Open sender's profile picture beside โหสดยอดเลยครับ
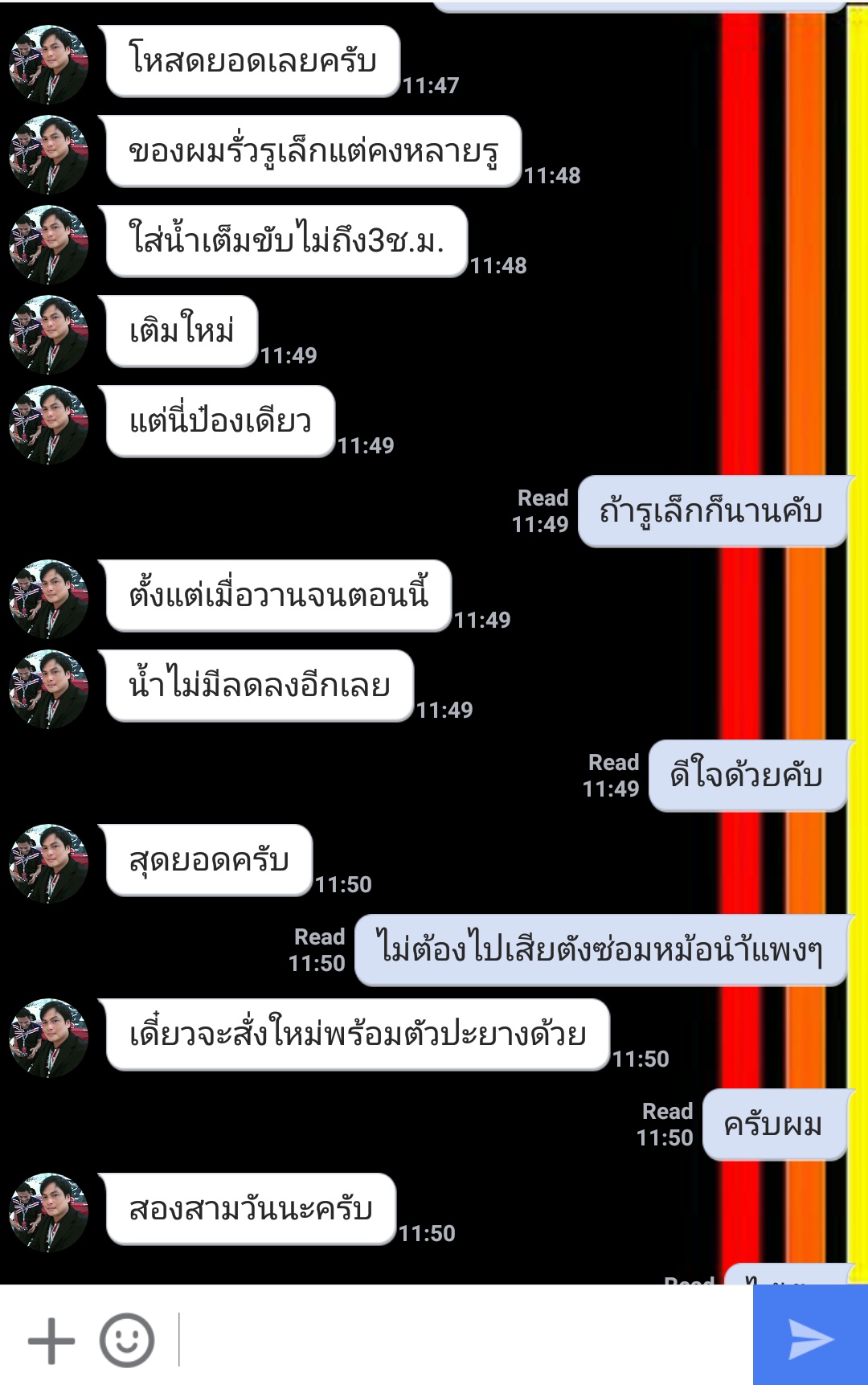This screenshot has width=868, height=1385. pos(48,64)
